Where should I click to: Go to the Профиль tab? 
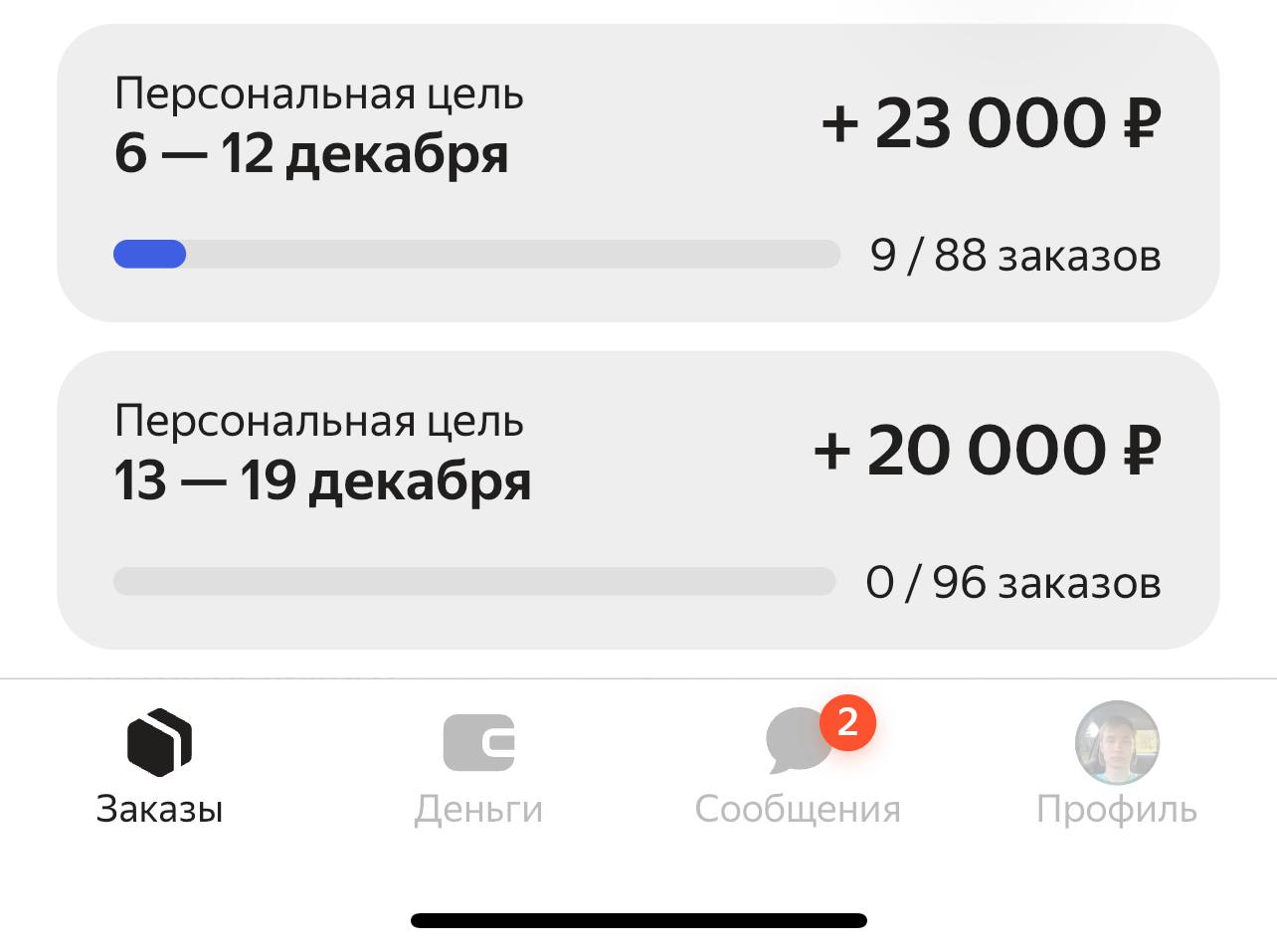click(x=1117, y=767)
